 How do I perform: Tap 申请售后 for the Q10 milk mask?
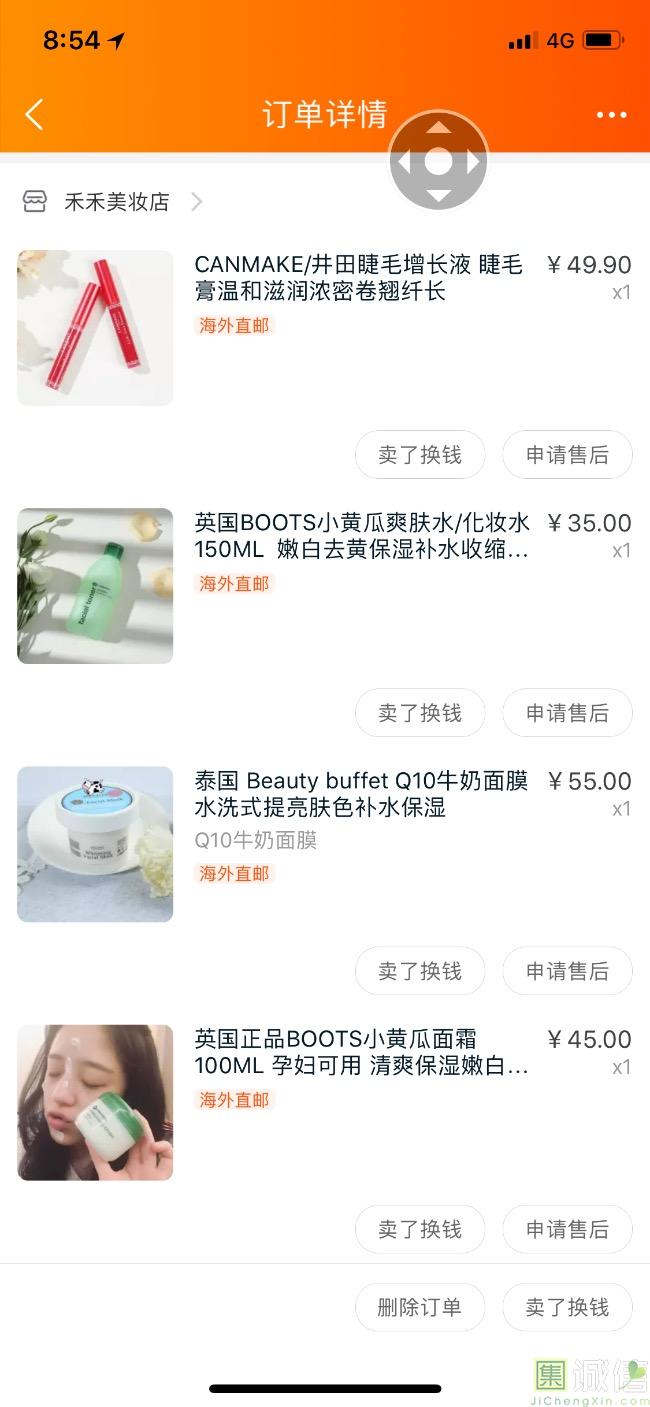[567, 971]
